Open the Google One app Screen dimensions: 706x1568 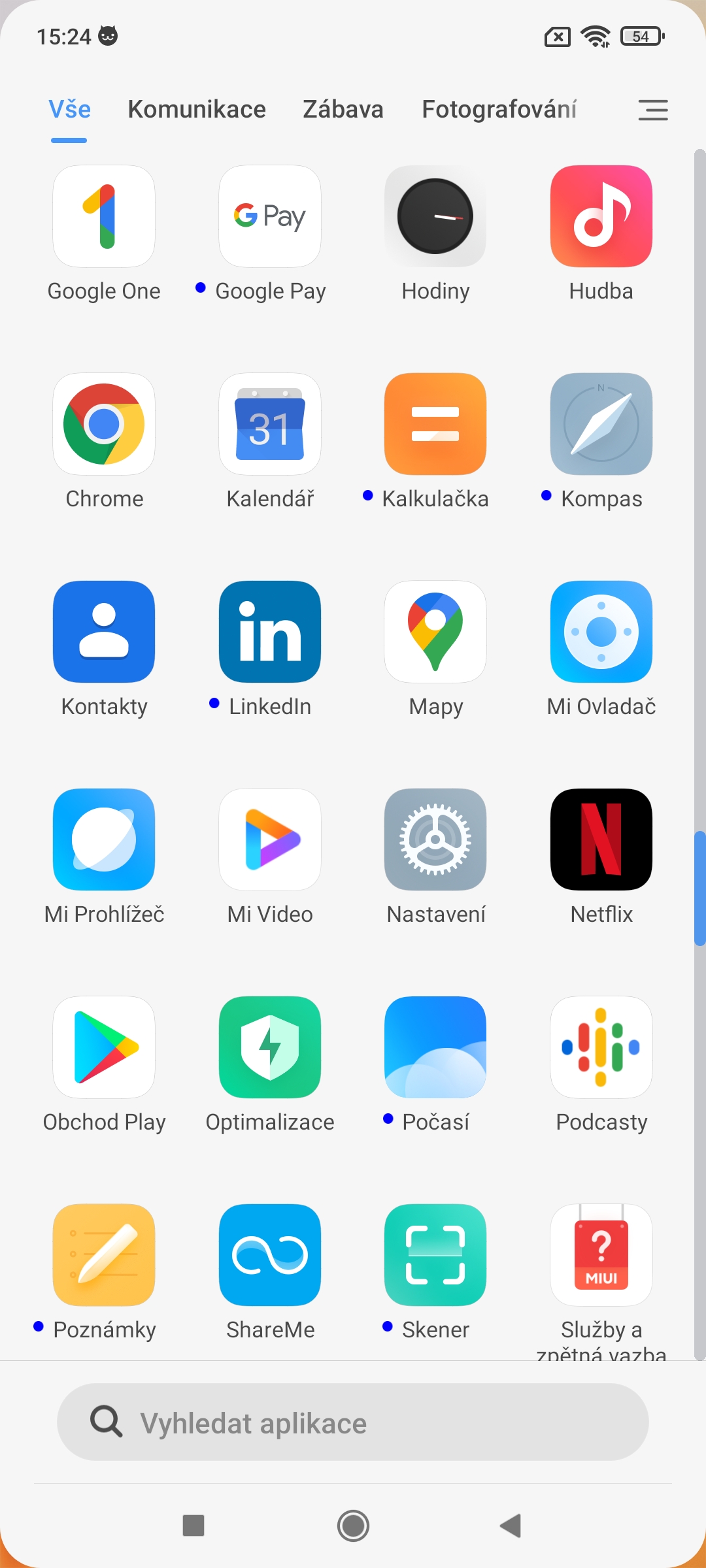pyautogui.click(x=104, y=216)
